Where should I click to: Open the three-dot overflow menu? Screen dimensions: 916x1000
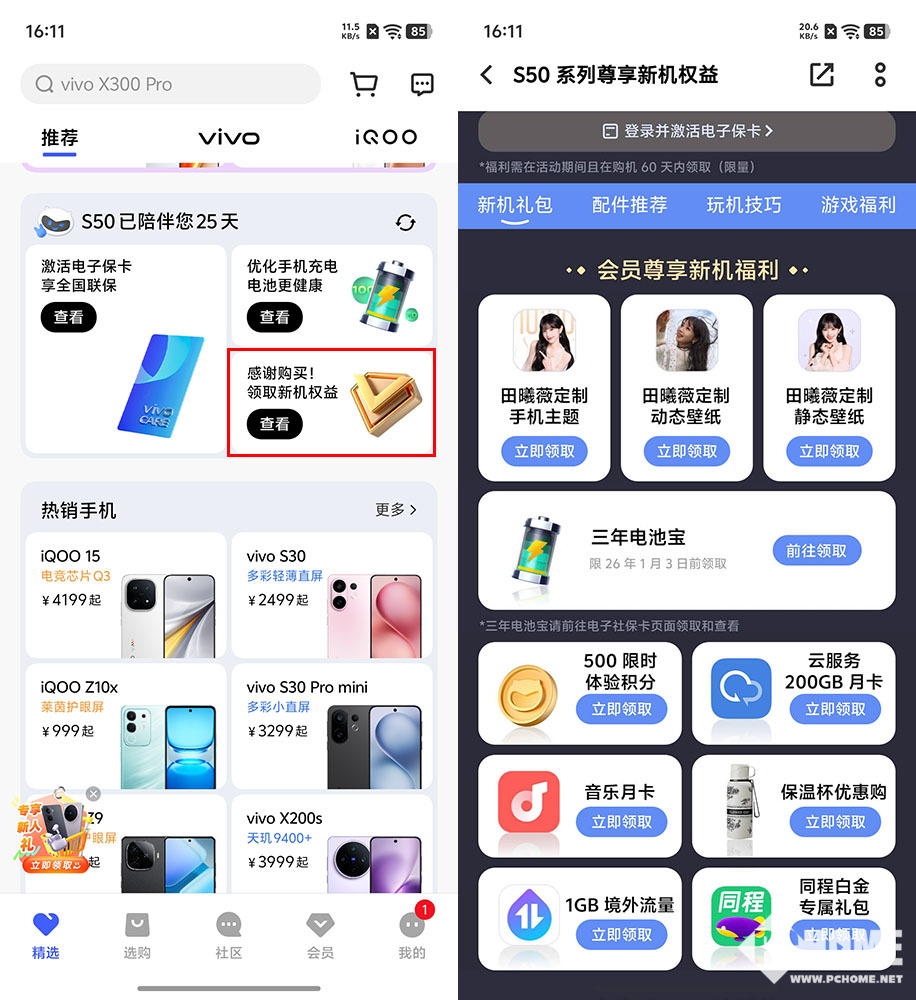(x=880, y=75)
